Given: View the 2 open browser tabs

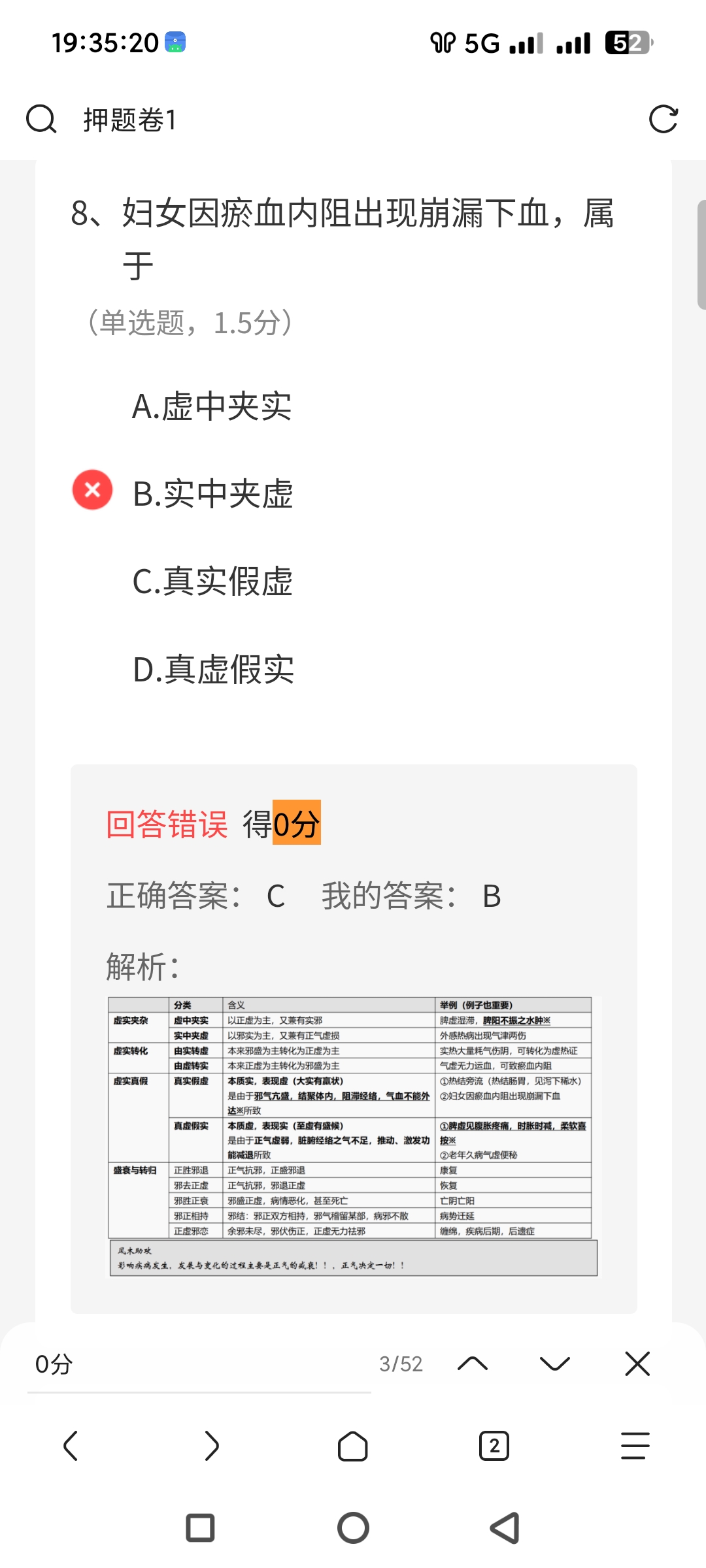Looking at the screenshot, I should coord(494,1446).
